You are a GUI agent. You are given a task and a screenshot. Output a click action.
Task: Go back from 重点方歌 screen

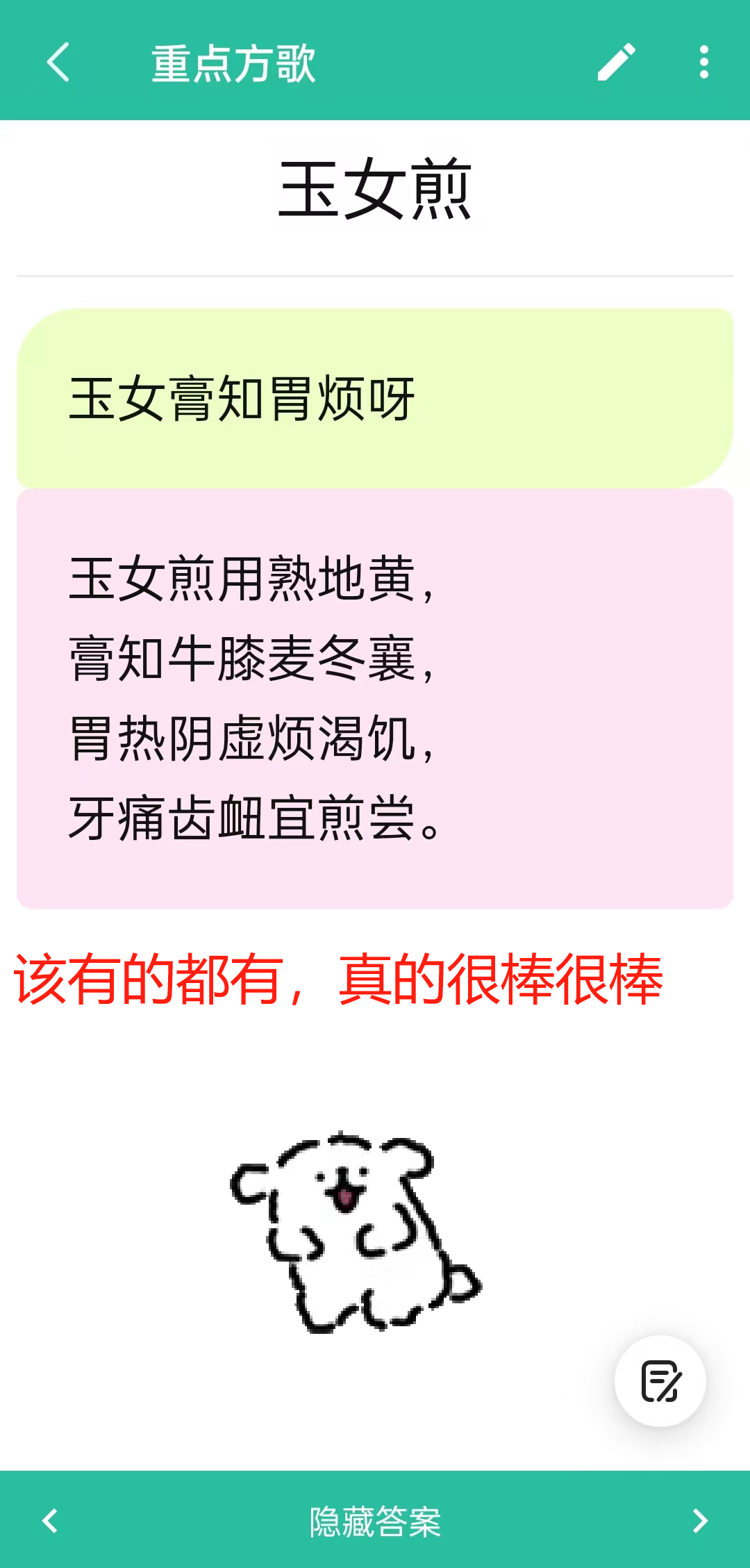point(58,63)
